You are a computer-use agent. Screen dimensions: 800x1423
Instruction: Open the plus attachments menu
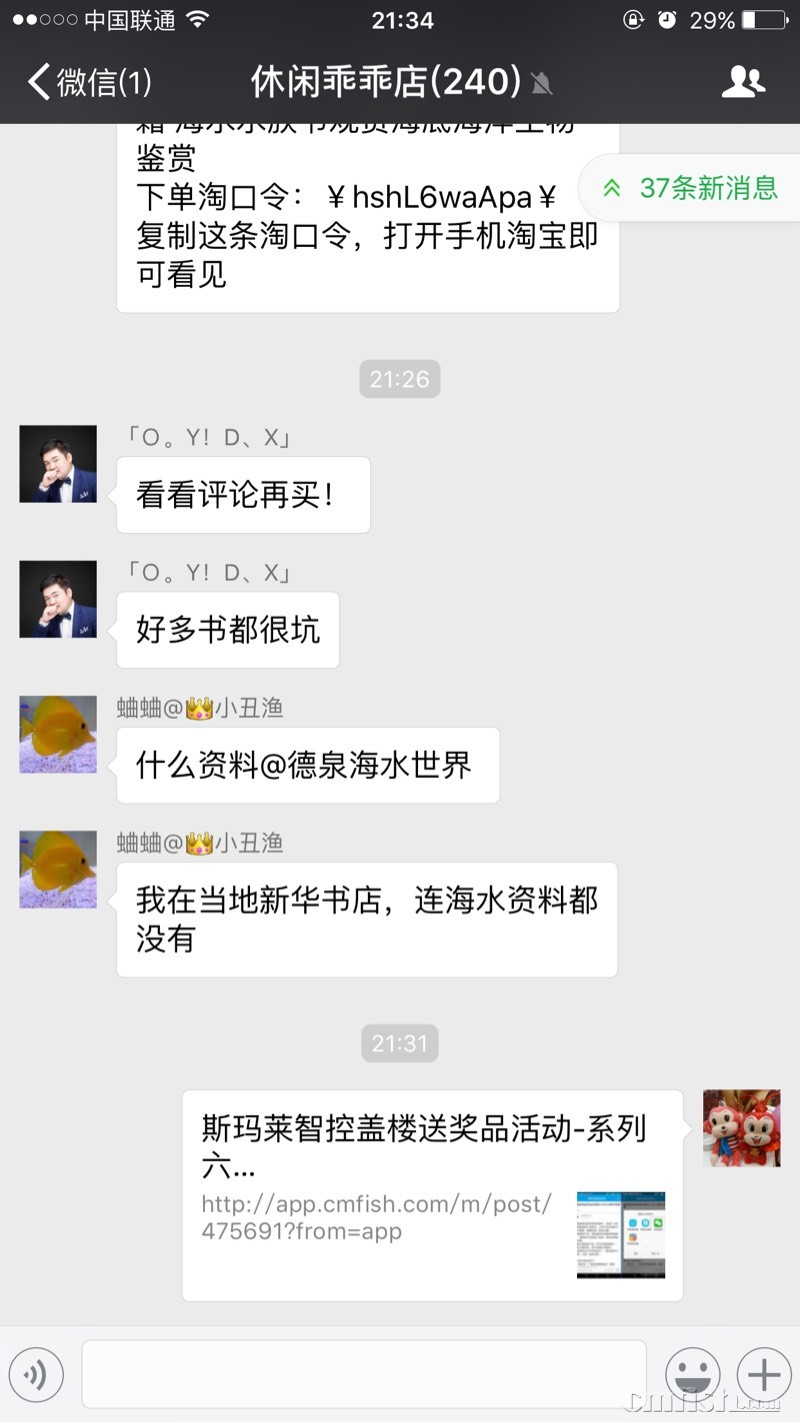tap(764, 1375)
